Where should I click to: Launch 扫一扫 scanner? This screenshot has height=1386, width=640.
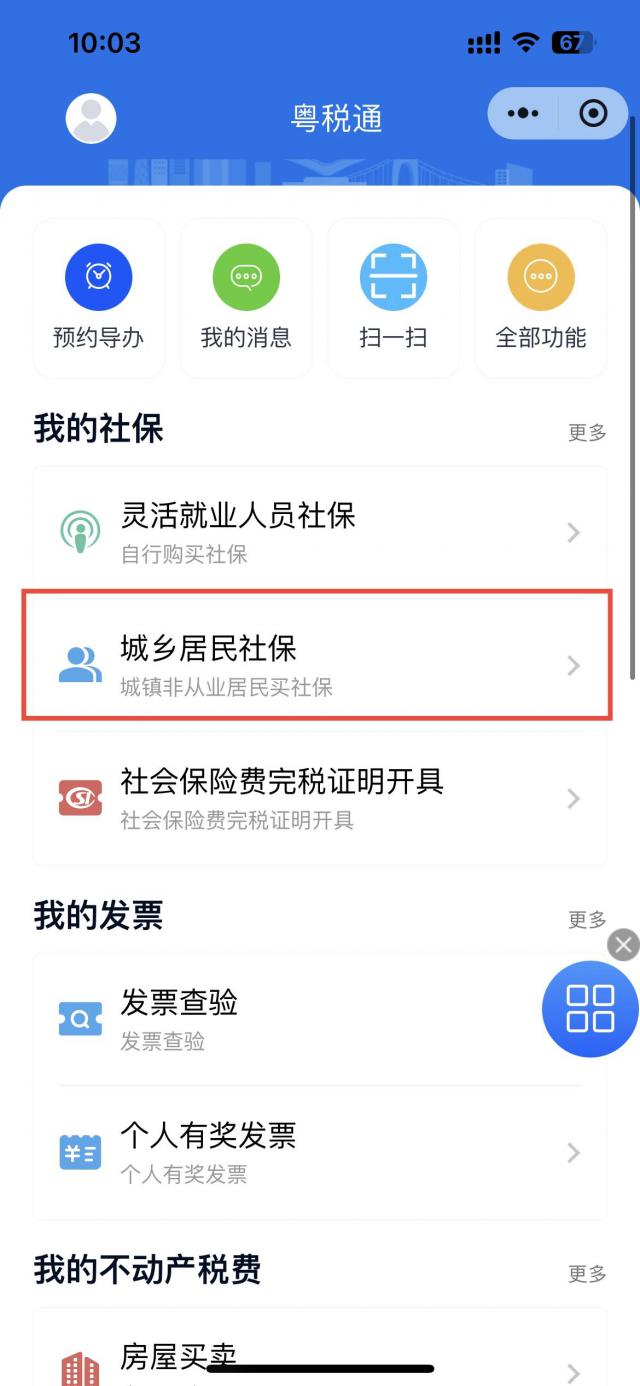(393, 298)
